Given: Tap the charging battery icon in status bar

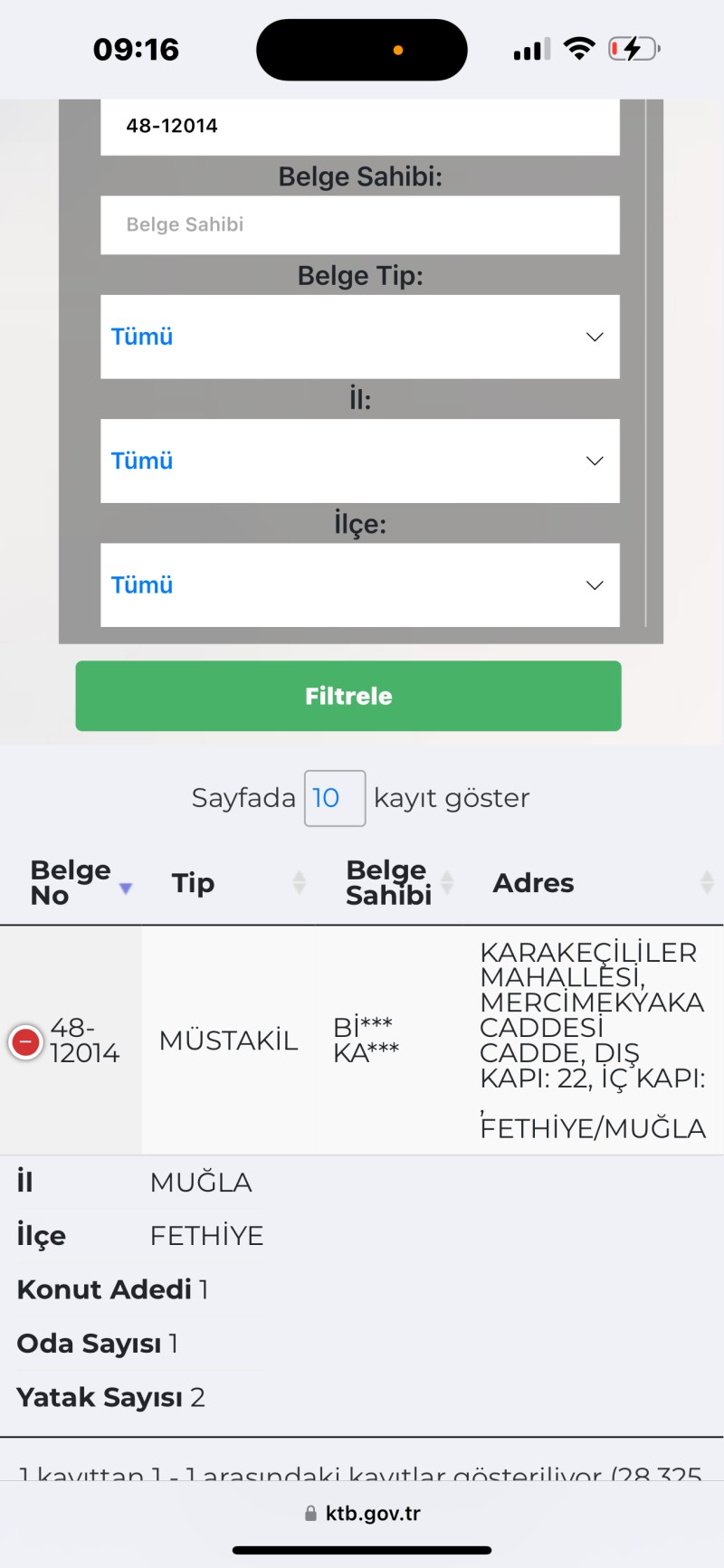Looking at the screenshot, I should (x=634, y=49).
